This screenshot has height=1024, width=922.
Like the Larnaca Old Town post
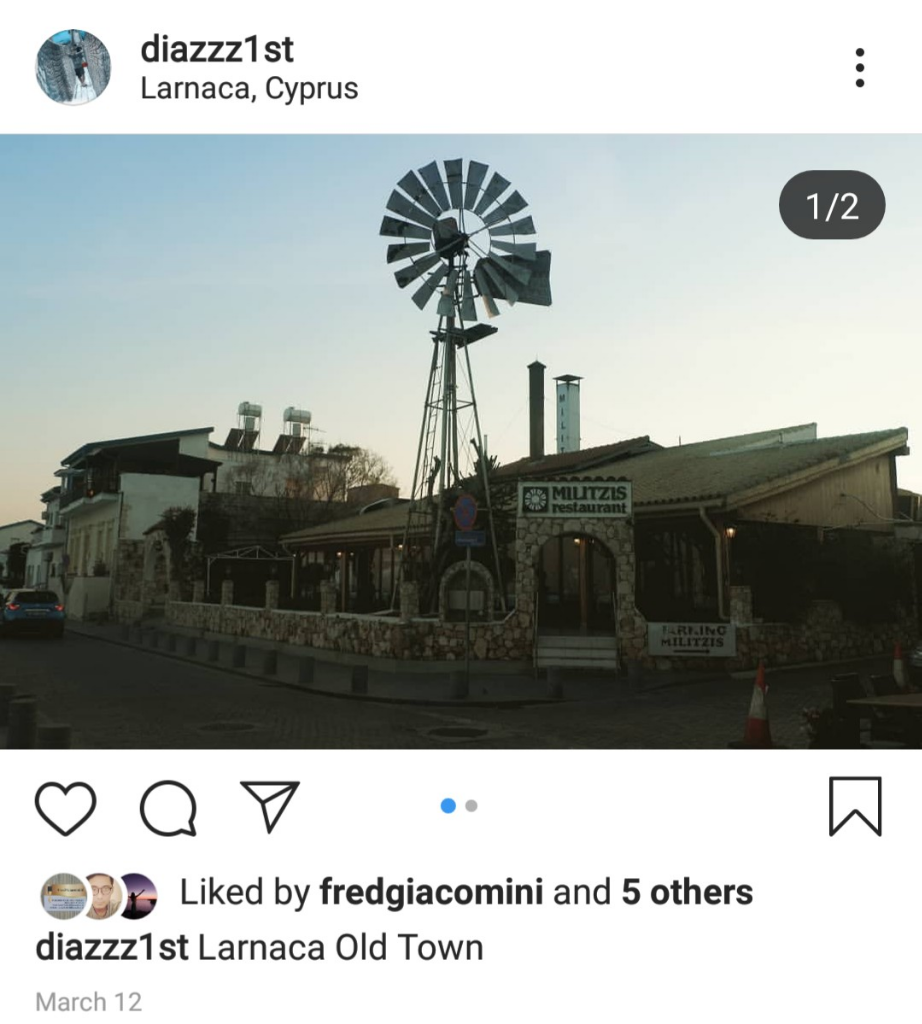(x=66, y=806)
